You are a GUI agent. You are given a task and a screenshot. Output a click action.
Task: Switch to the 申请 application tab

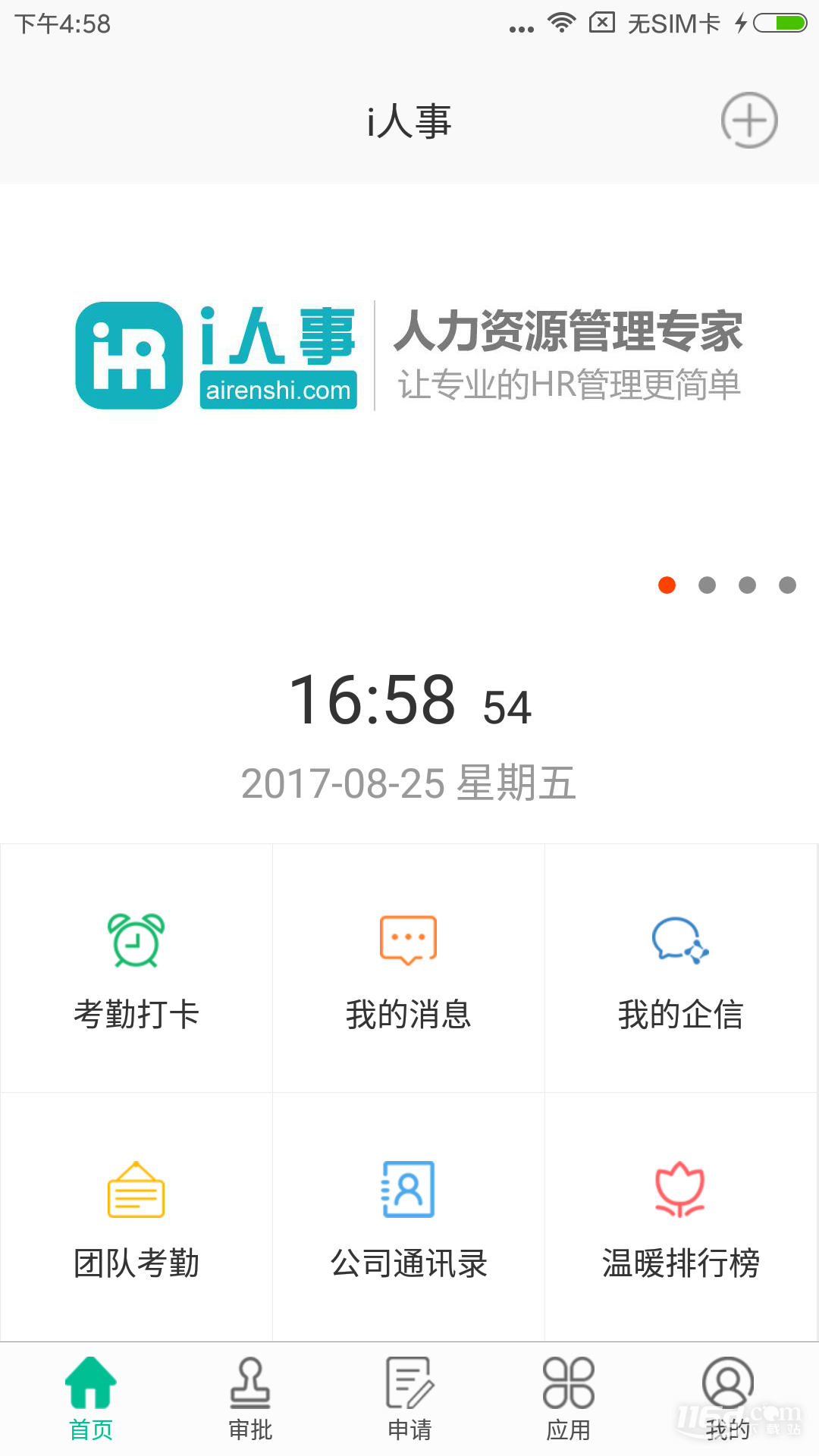409,1399
